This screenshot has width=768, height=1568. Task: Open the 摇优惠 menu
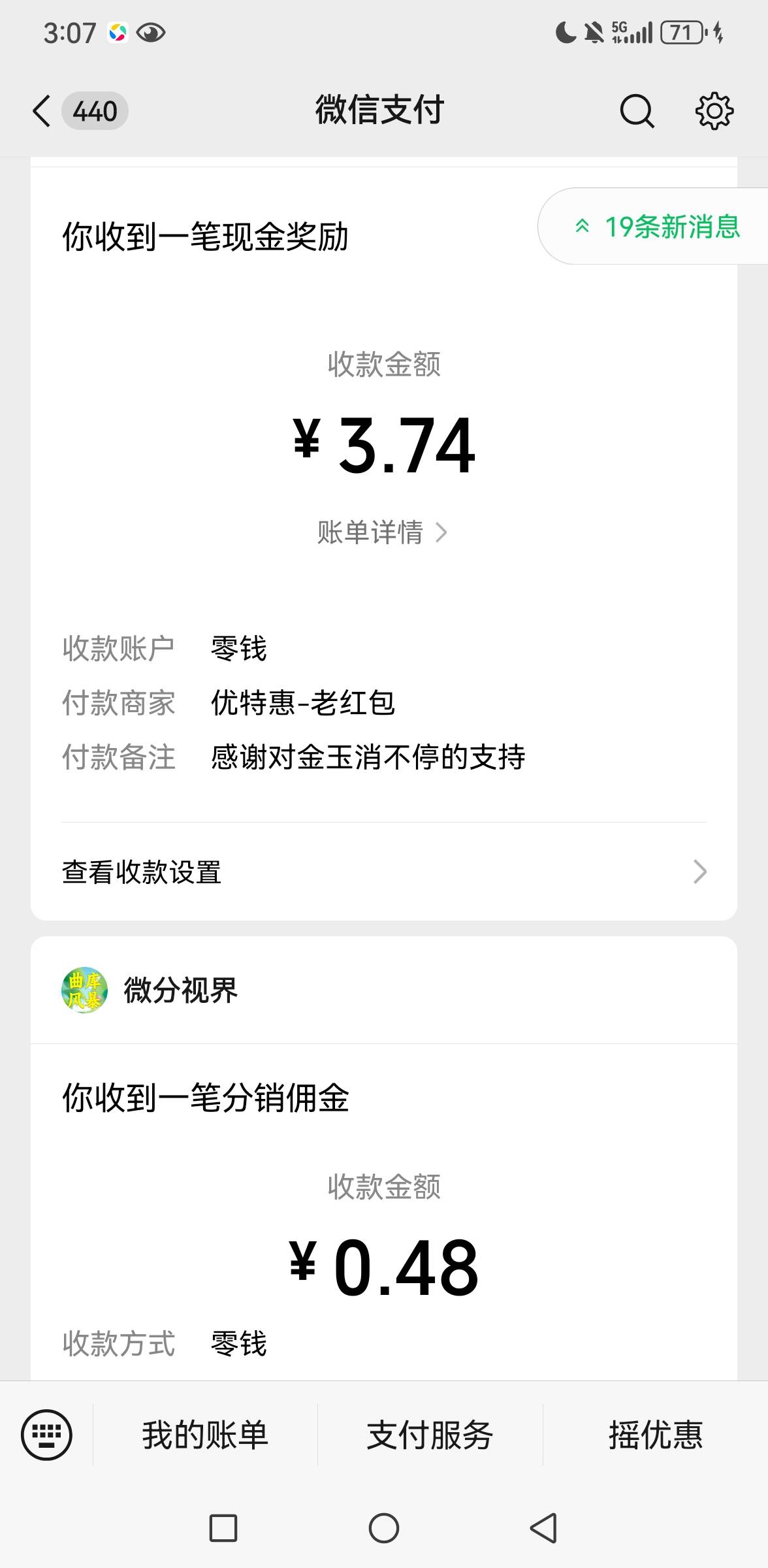[x=656, y=1435]
